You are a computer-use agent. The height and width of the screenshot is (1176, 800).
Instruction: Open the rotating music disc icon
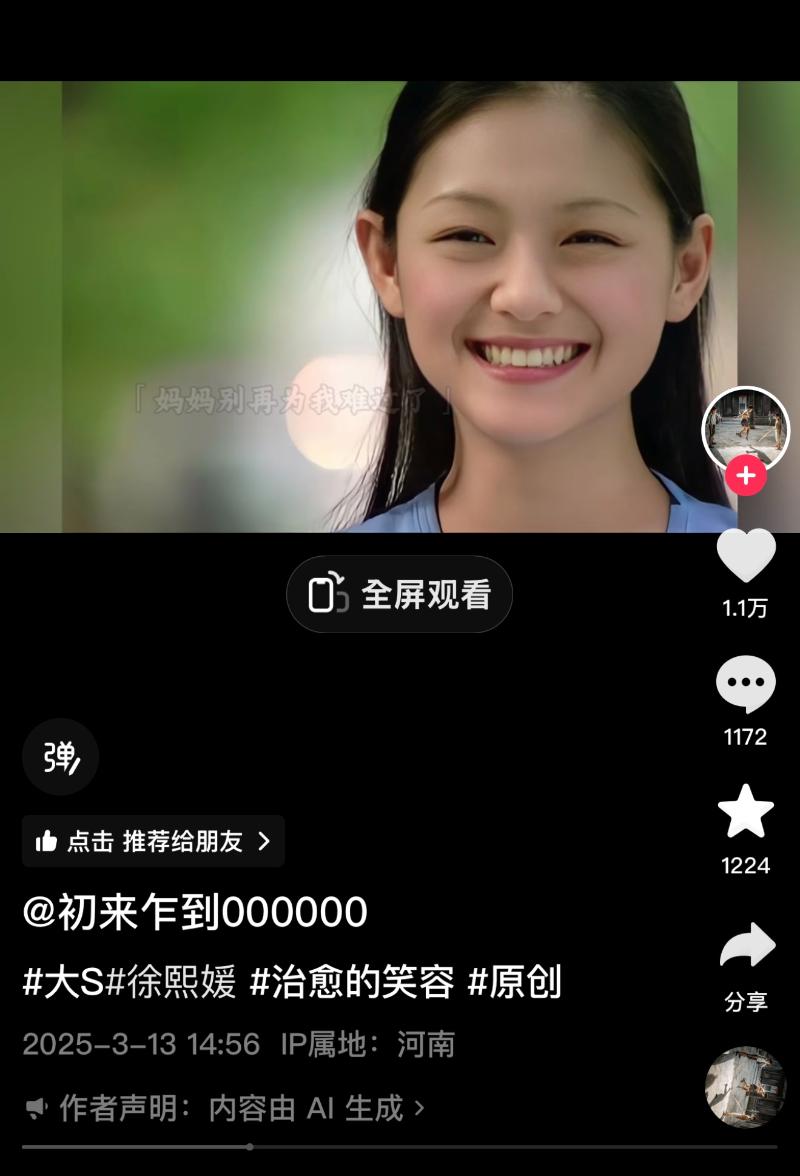coord(745,1088)
